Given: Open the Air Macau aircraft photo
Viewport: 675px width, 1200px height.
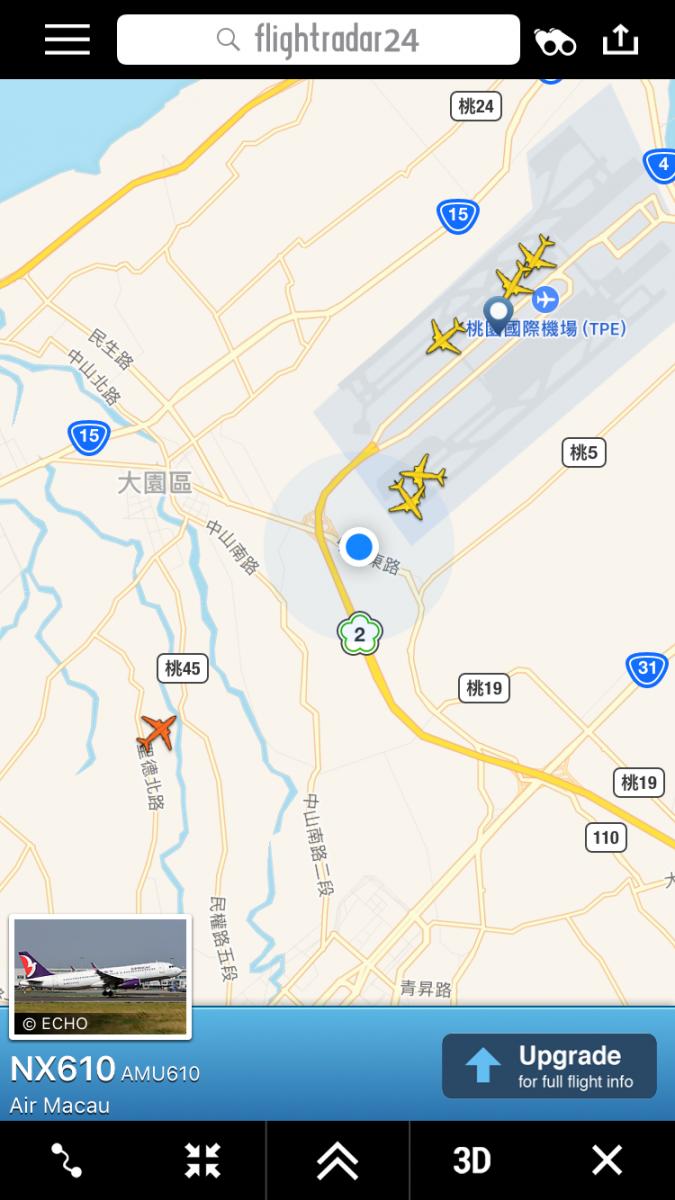Looking at the screenshot, I should coord(100,976).
